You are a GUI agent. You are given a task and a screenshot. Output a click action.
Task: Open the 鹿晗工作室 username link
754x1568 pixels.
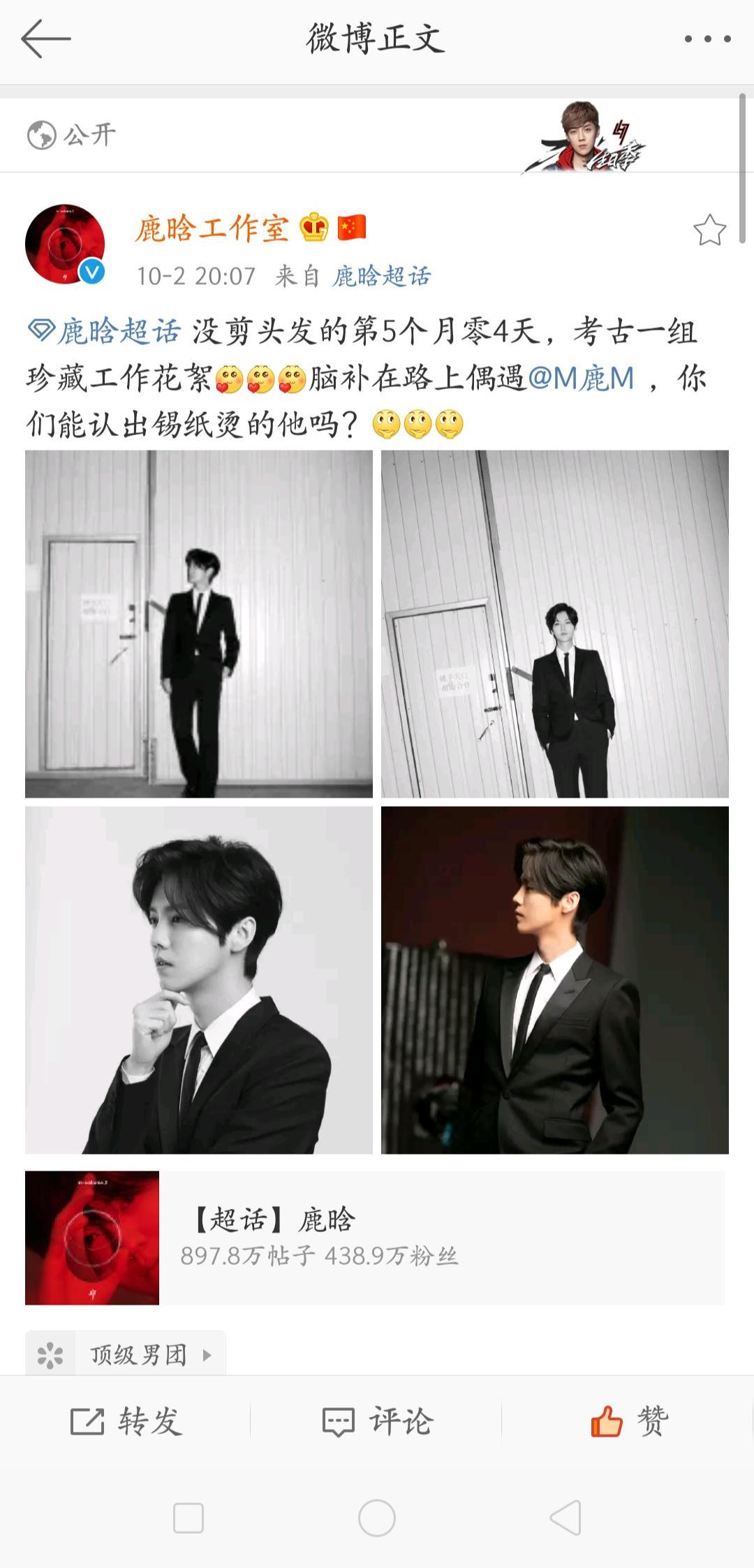tap(212, 228)
